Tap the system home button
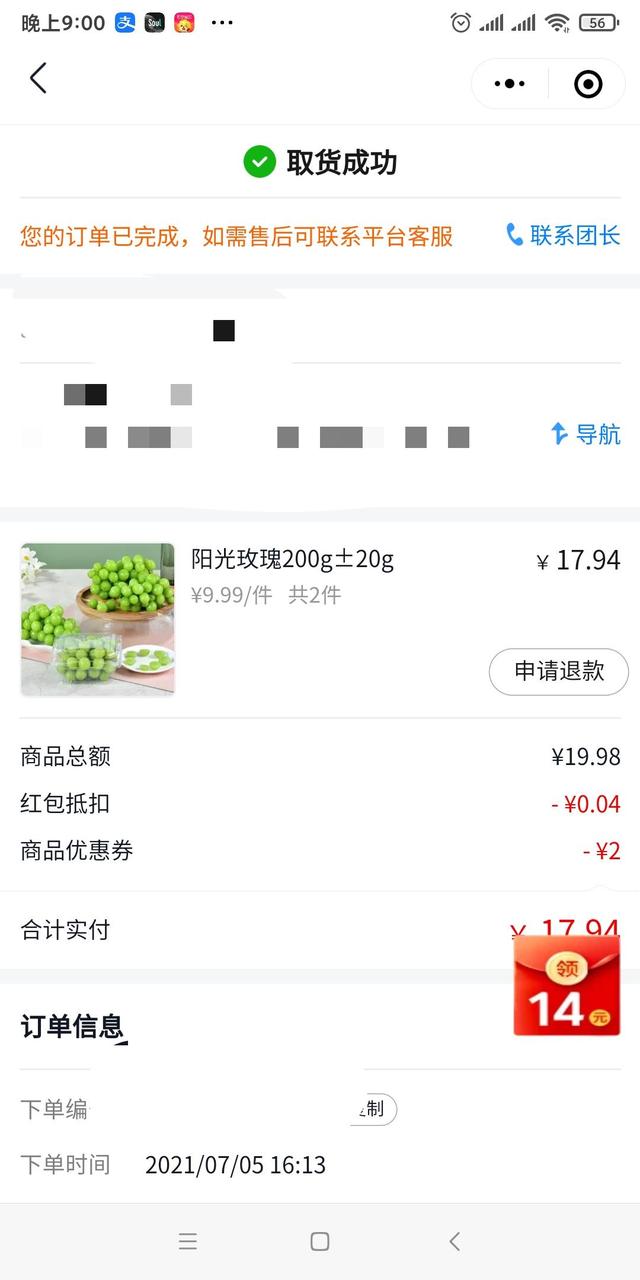 320,1241
